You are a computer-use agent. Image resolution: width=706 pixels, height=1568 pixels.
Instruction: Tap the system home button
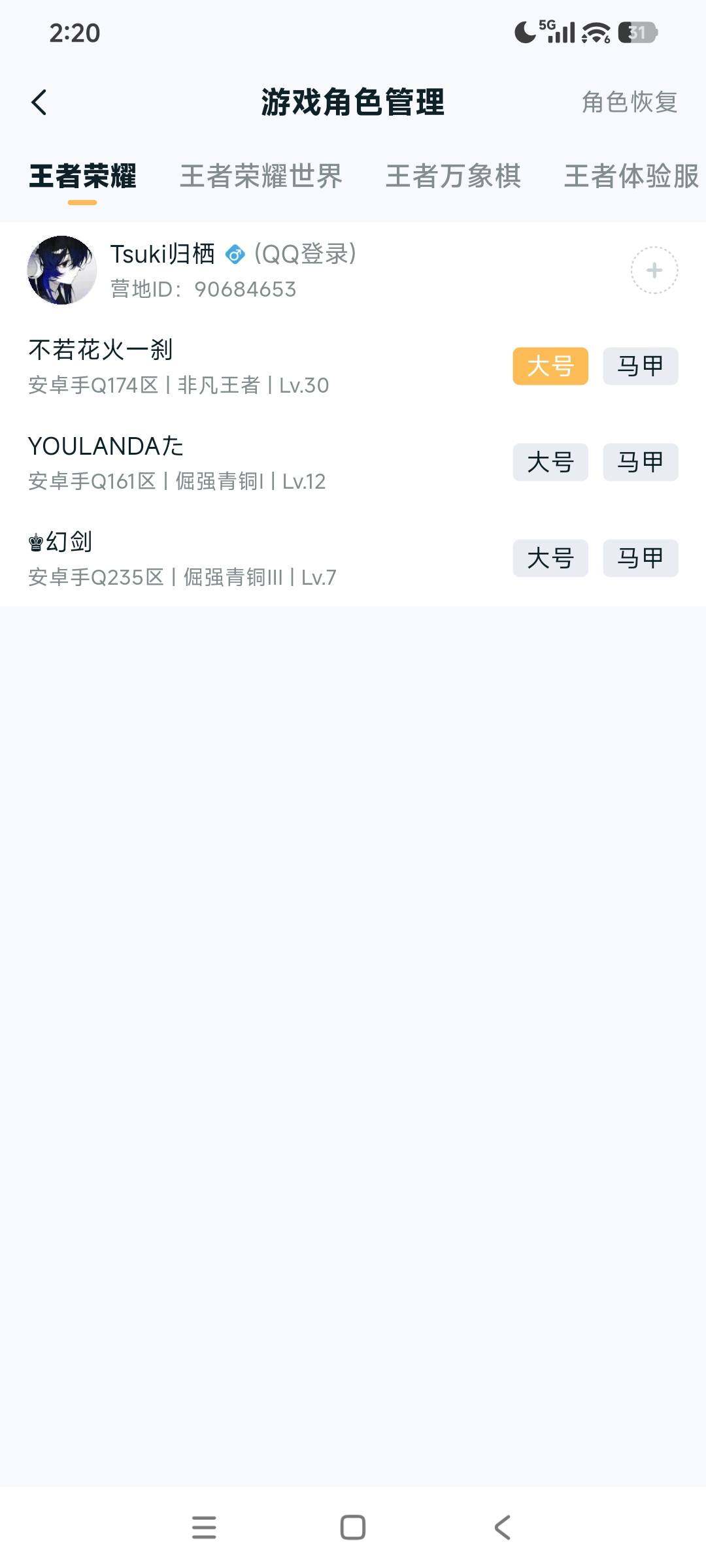click(x=353, y=1527)
